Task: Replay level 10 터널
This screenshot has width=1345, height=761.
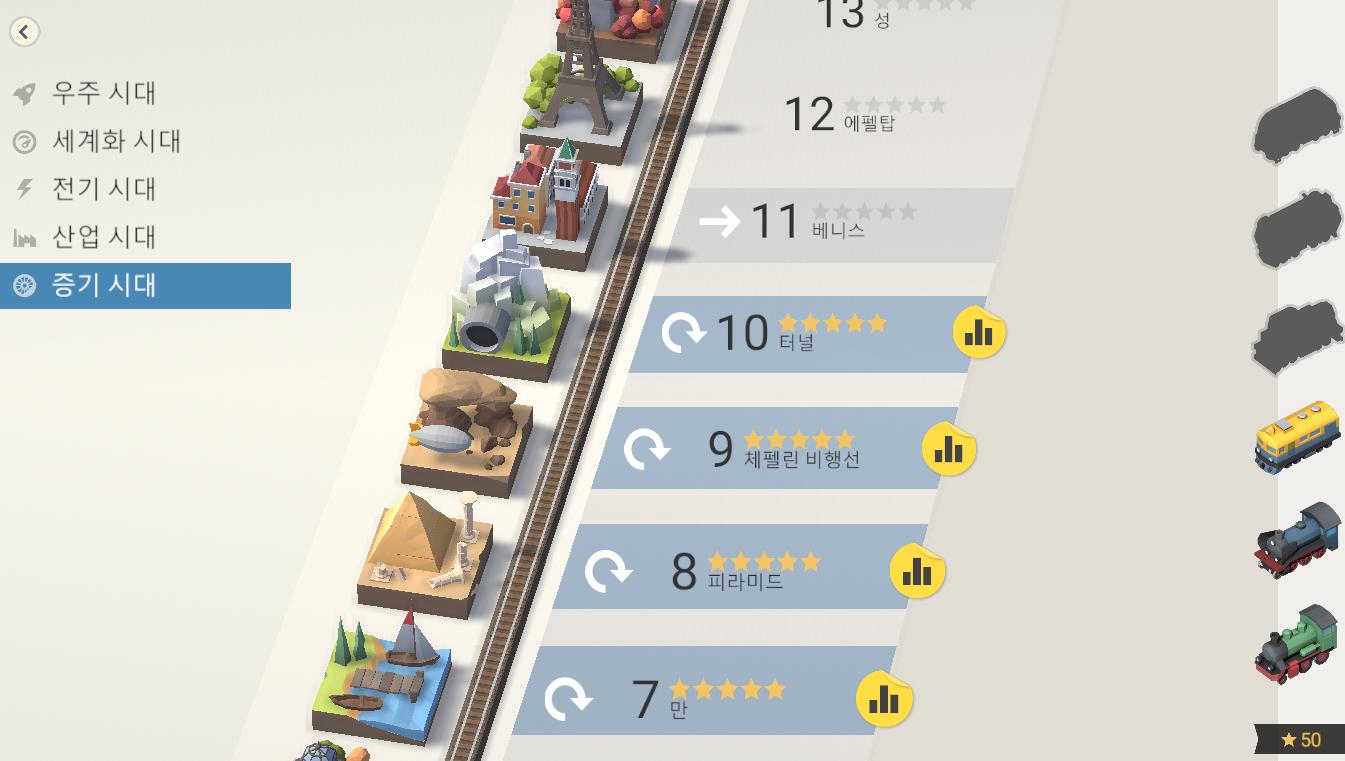Action: (x=686, y=334)
